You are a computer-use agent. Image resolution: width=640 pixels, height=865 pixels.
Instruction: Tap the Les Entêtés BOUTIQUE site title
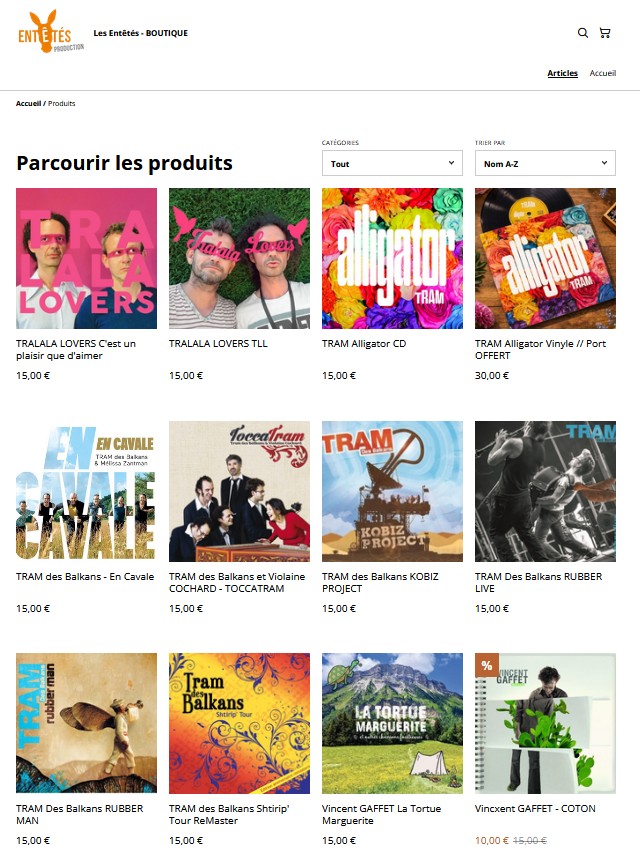[x=140, y=33]
